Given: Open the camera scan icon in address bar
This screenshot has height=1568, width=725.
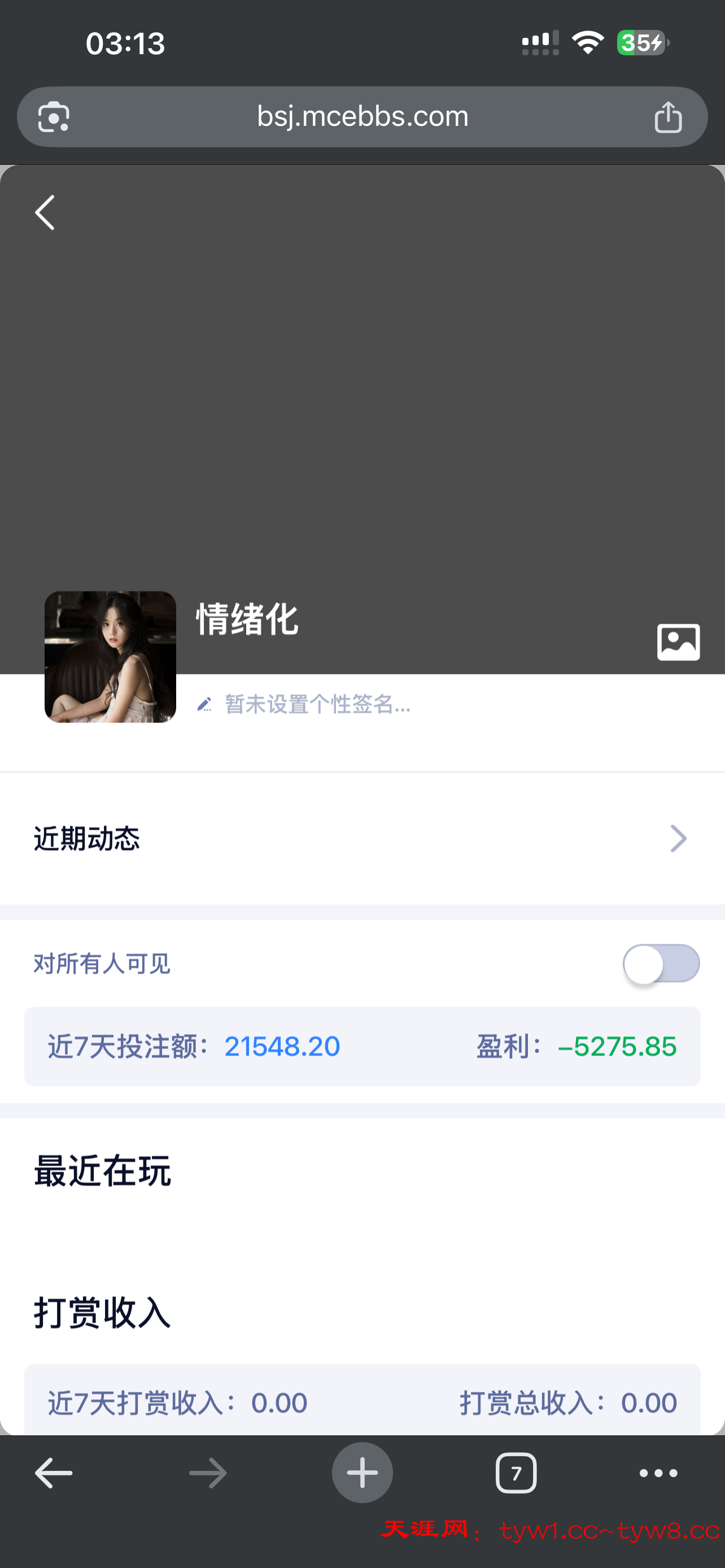Looking at the screenshot, I should [x=54, y=117].
